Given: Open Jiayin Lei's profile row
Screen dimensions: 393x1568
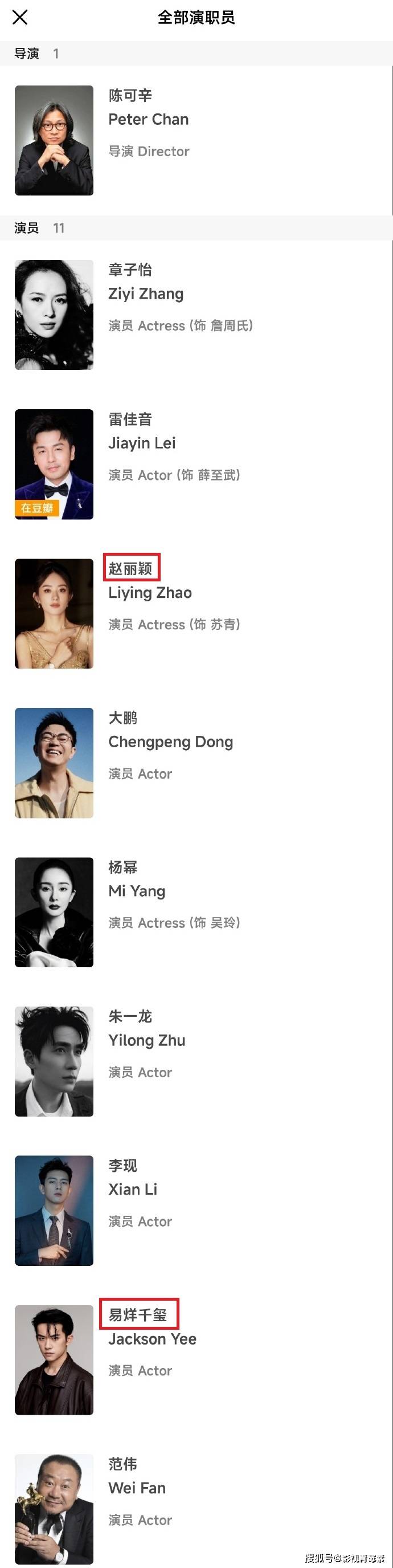Looking at the screenshot, I should click(142, 443).
